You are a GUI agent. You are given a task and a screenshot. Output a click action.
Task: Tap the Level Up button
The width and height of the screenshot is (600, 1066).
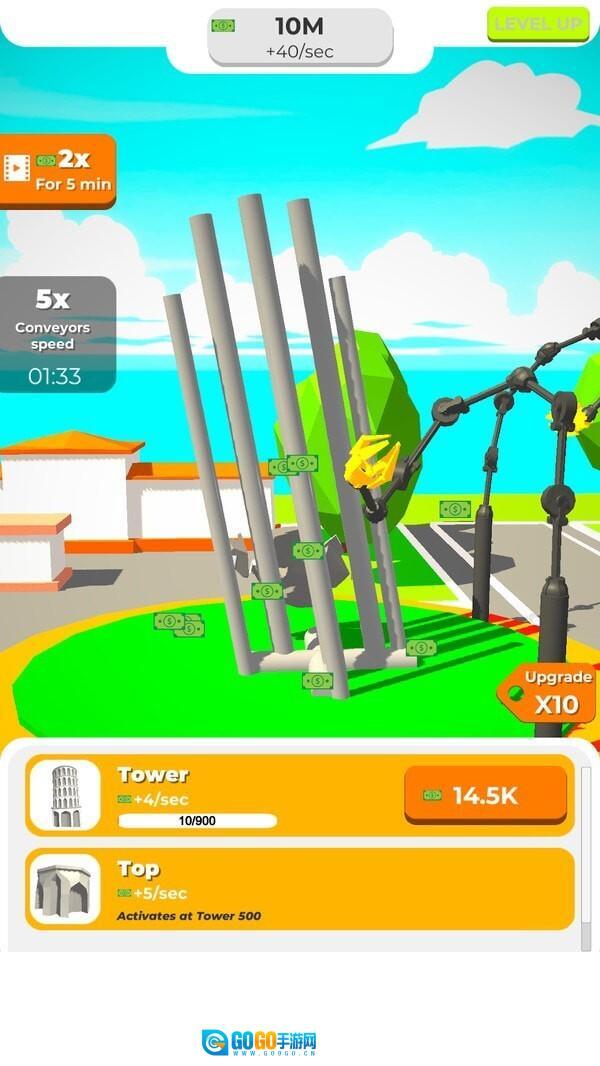point(538,24)
